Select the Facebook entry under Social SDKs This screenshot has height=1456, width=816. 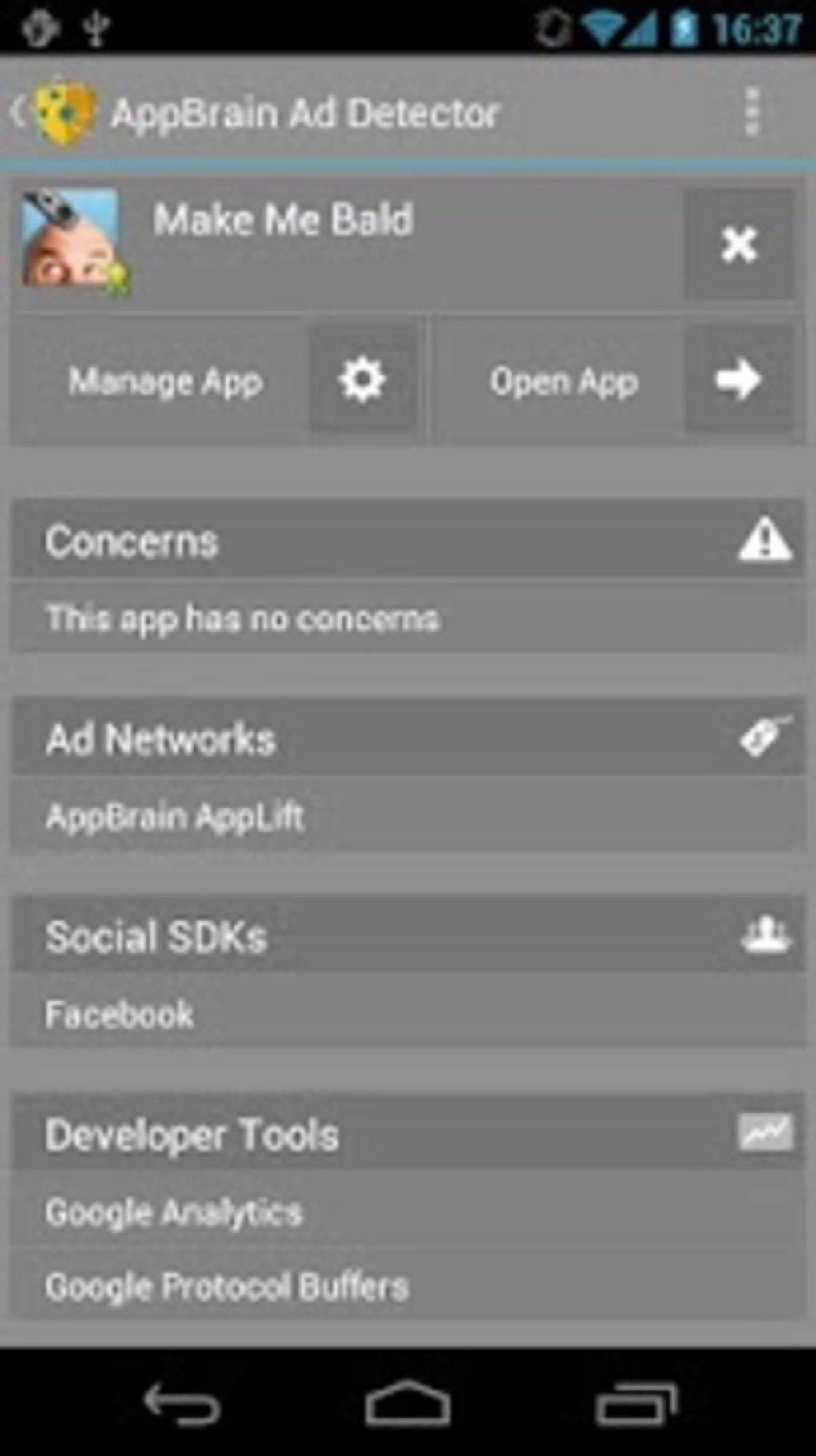(118, 1013)
